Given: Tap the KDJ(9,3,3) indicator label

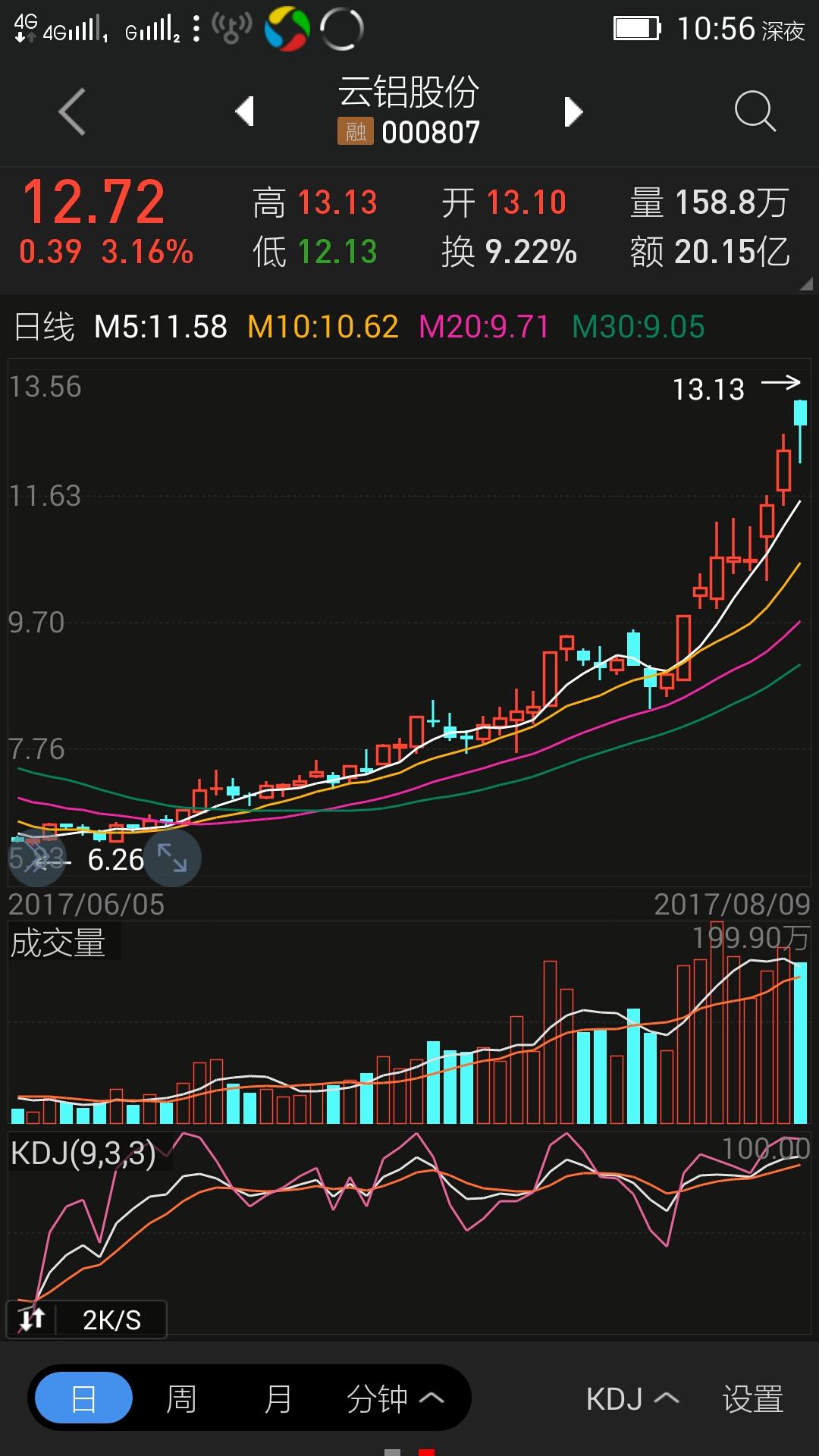Looking at the screenshot, I should (x=83, y=1153).
